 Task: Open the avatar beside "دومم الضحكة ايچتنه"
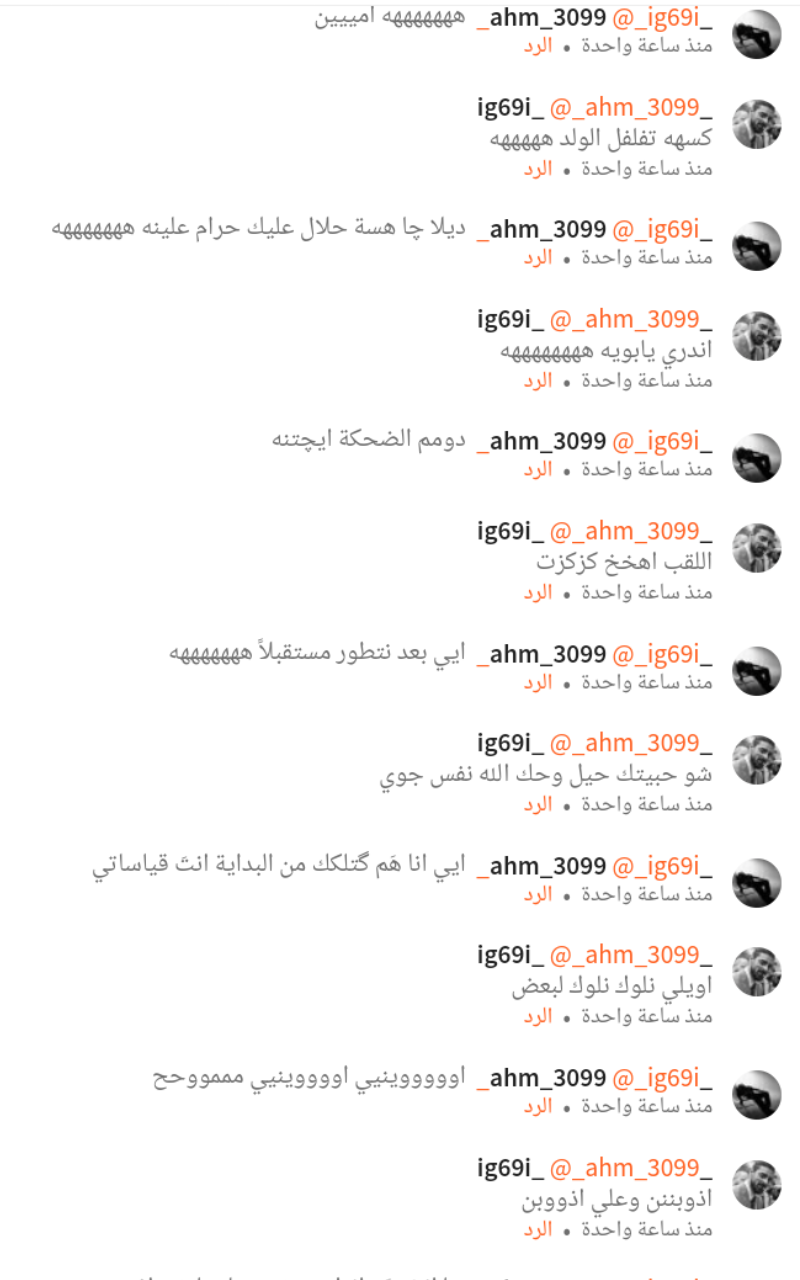(x=757, y=458)
